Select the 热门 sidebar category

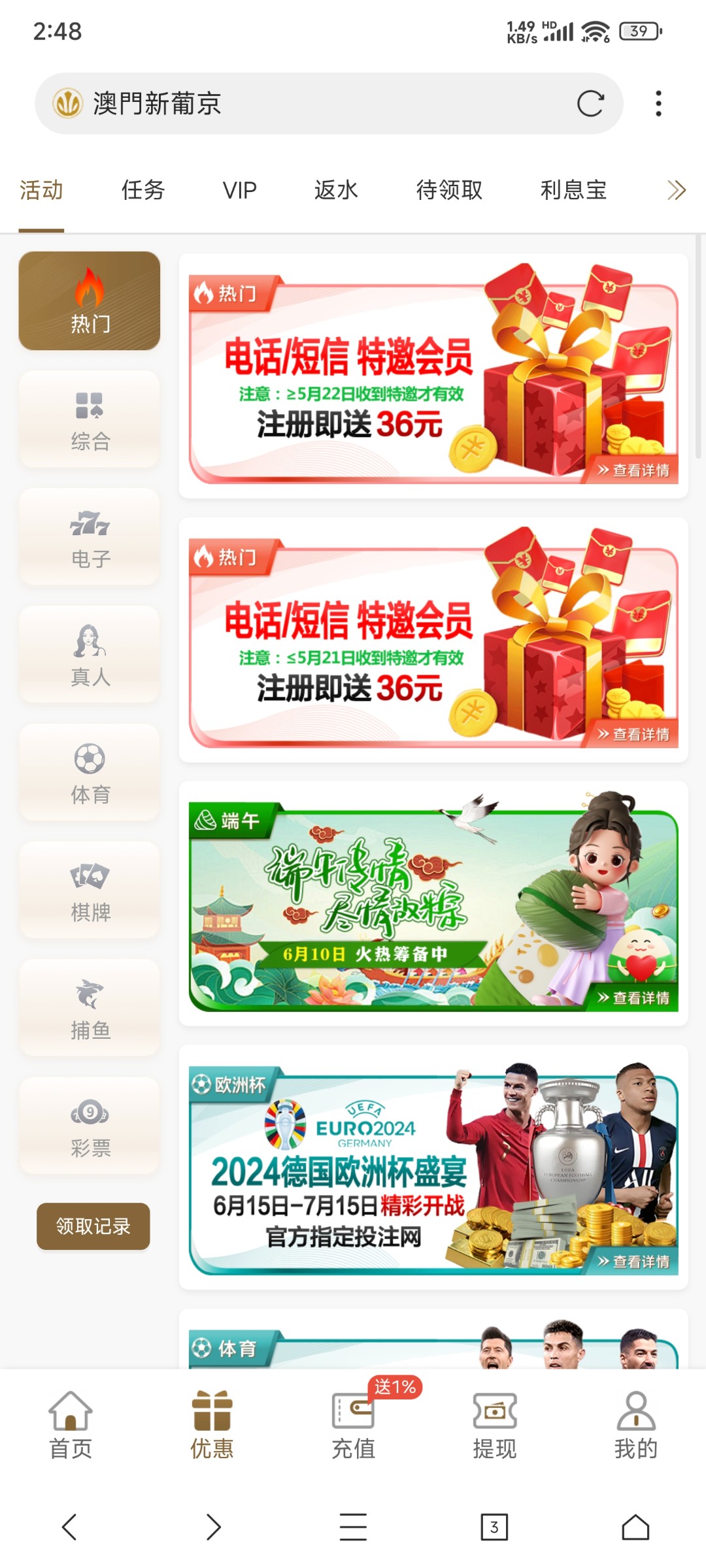tap(89, 301)
